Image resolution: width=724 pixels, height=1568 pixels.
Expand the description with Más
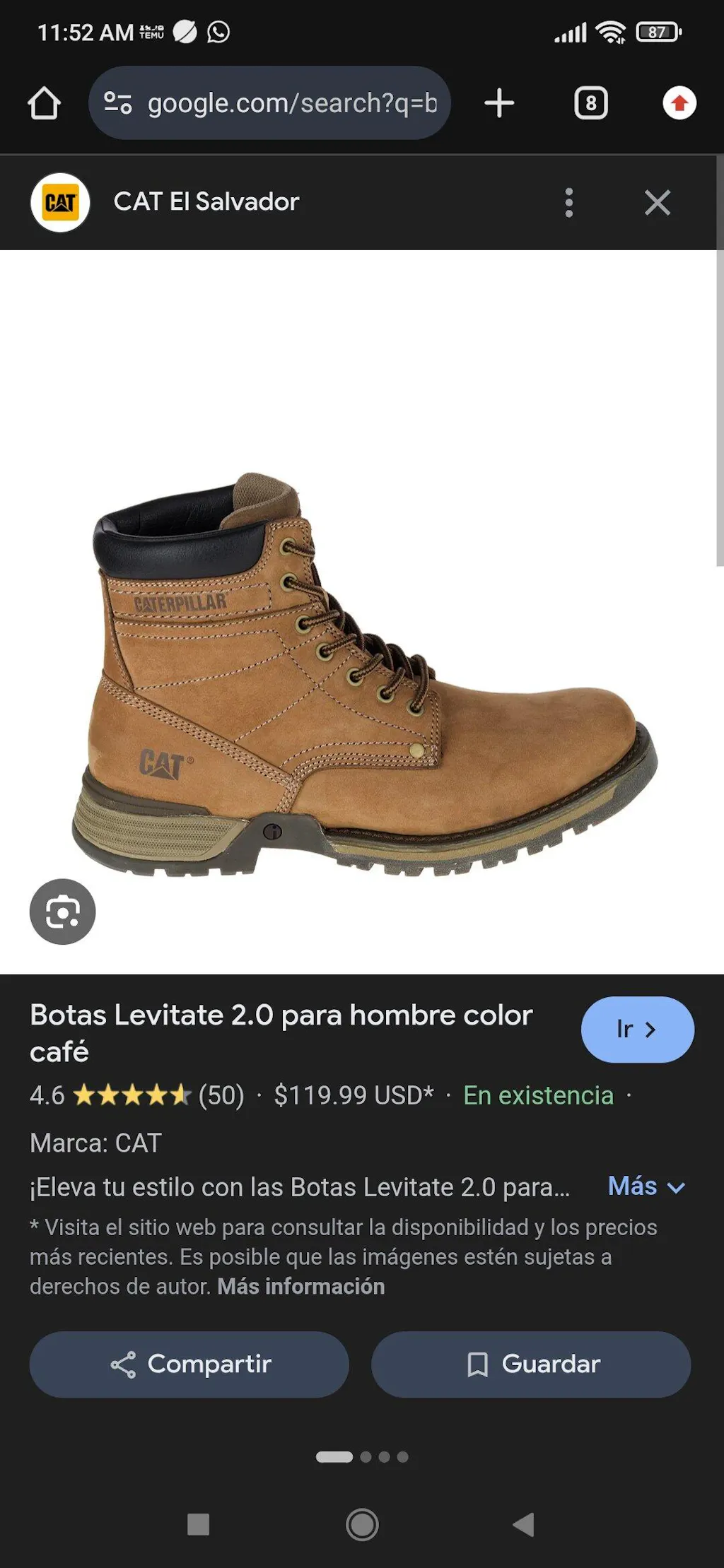[646, 1186]
